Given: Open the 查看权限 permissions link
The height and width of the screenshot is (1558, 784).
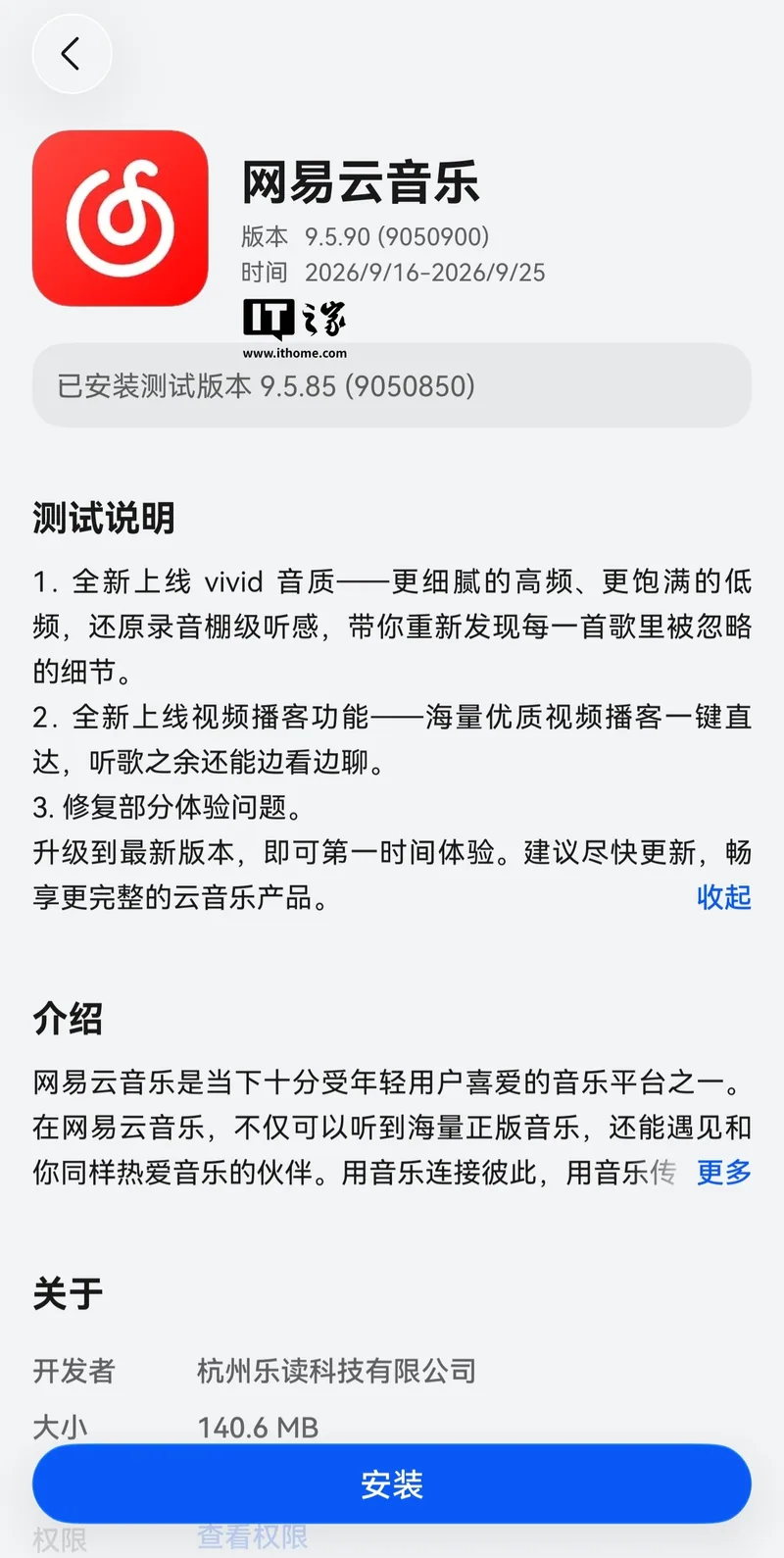Looking at the screenshot, I should [x=253, y=1536].
